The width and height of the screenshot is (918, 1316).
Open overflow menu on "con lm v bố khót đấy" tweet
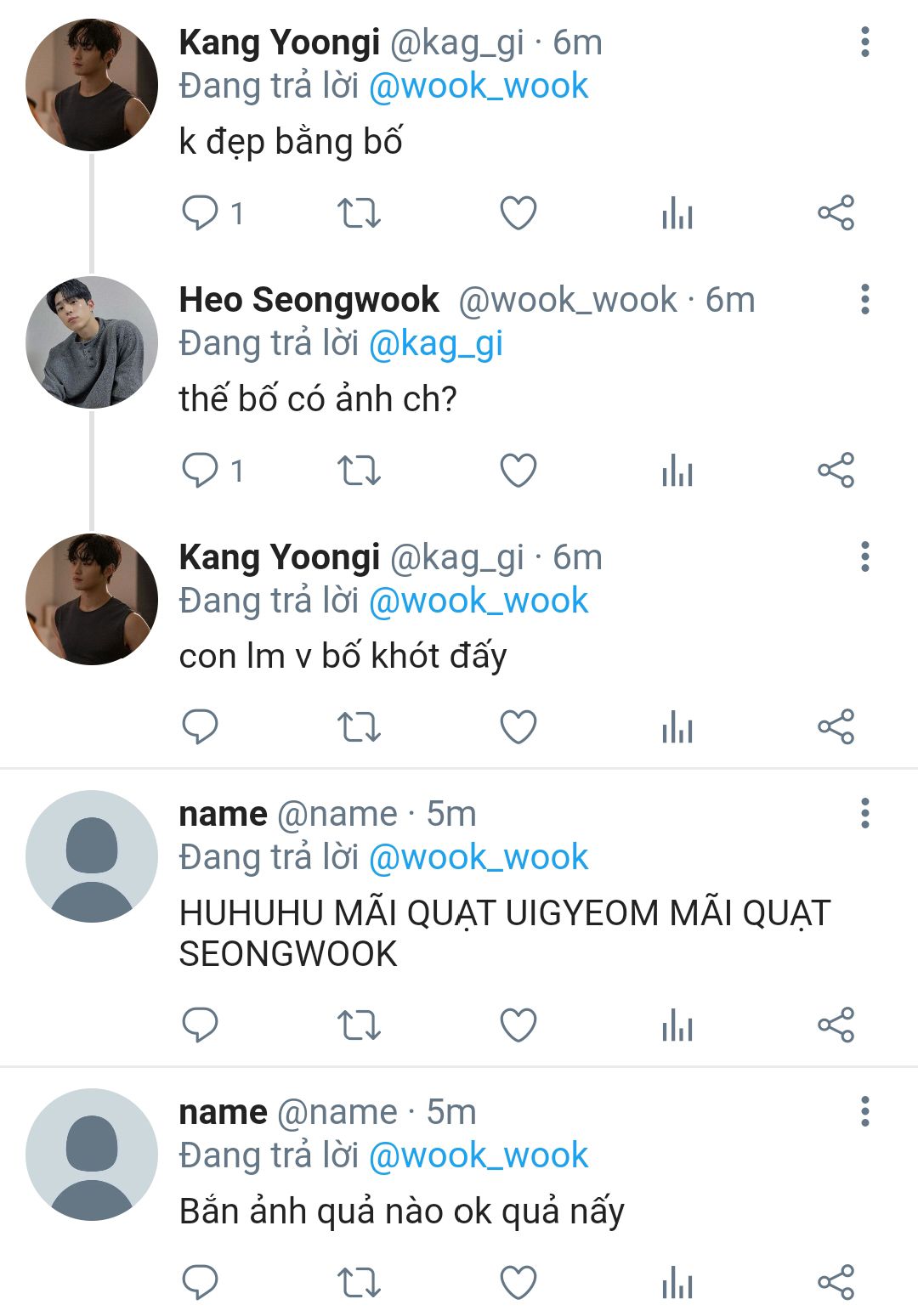coord(864,556)
